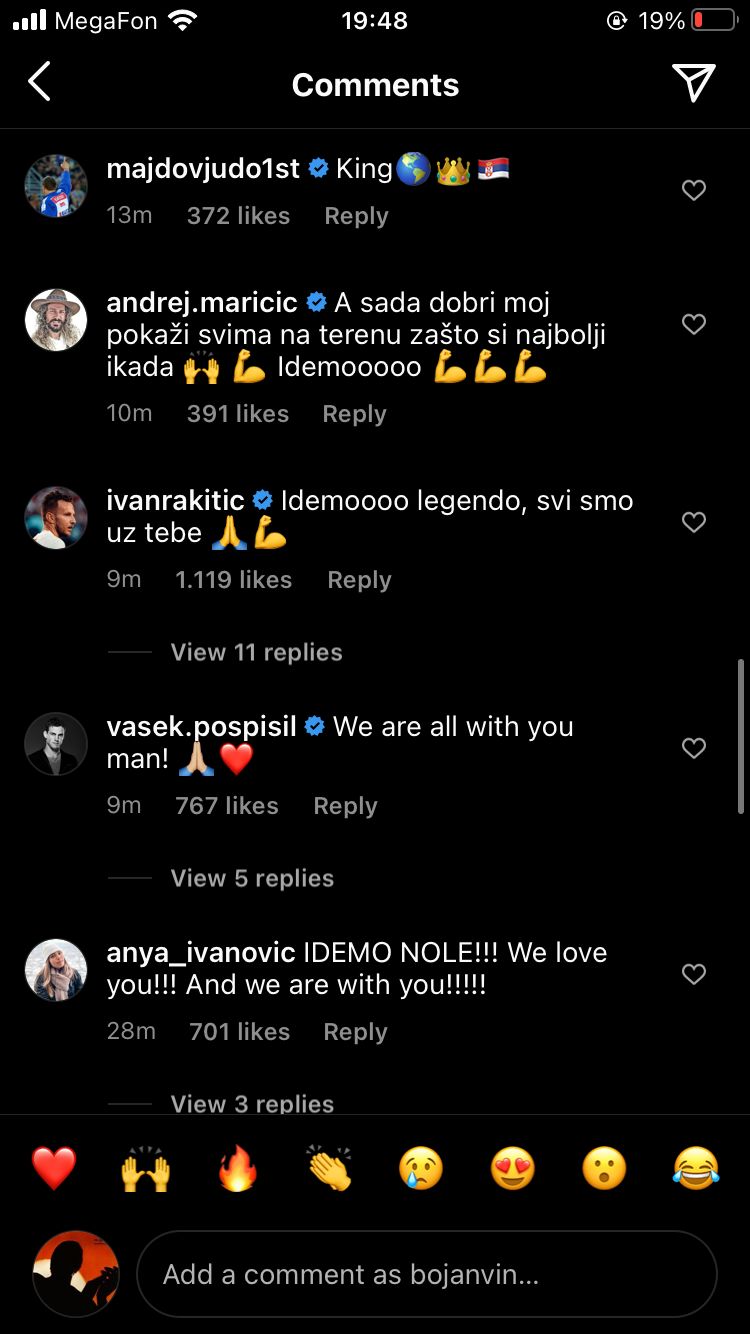Insert the red heart quick emoji
Image resolution: width=750 pixels, height=1334 pixels.
point(54,1168)
